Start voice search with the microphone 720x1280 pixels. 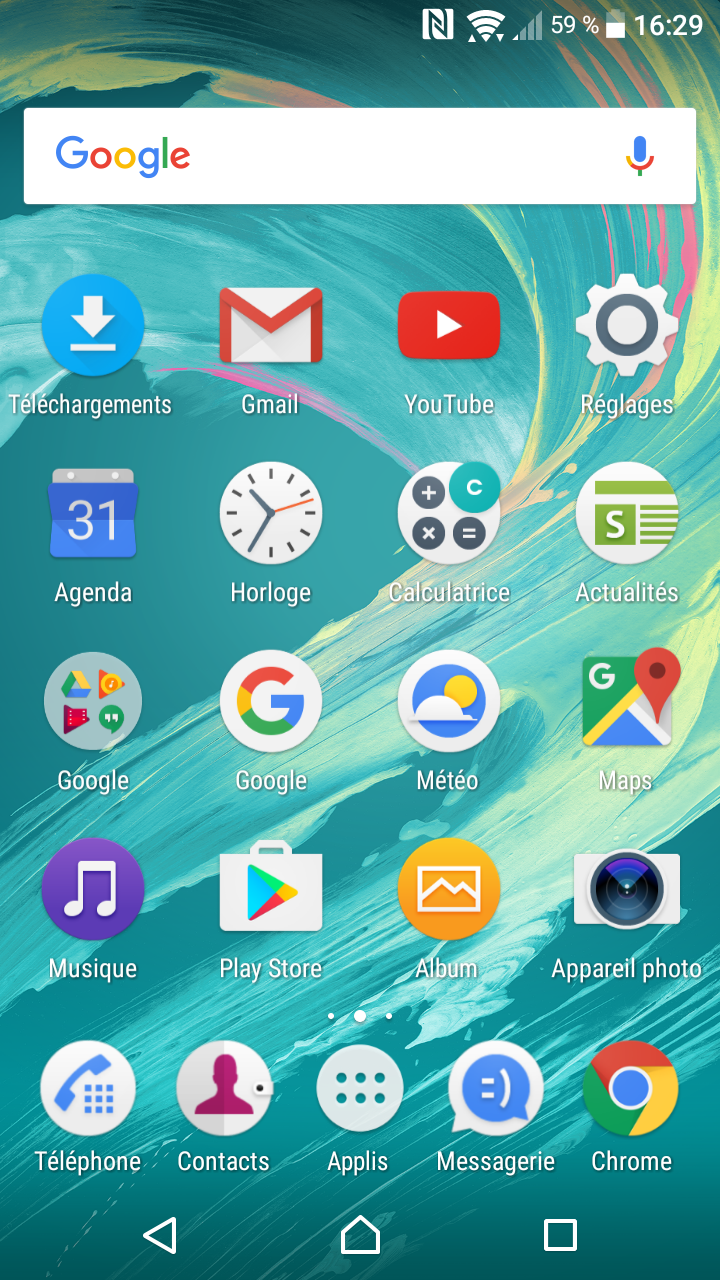click(640, 156)
